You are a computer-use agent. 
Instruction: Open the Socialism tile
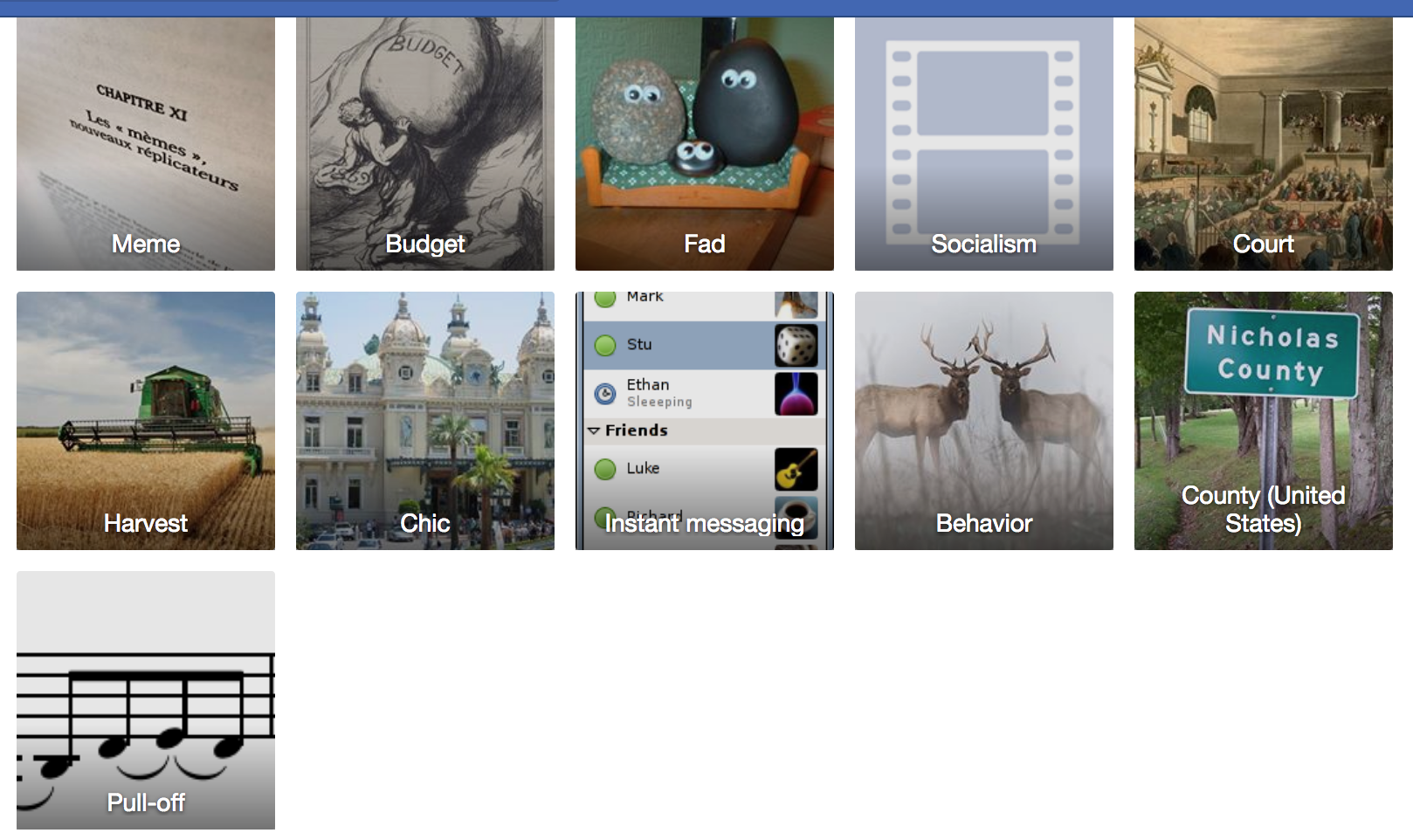pos(984,144)
